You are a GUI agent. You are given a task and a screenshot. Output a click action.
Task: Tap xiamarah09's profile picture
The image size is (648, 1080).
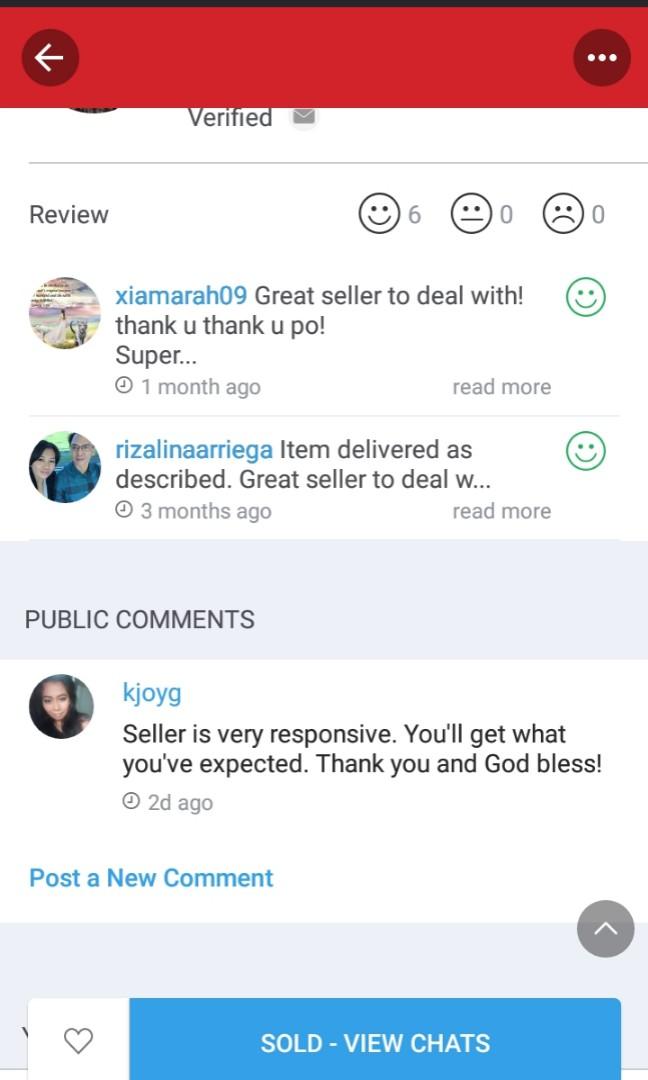65,313
